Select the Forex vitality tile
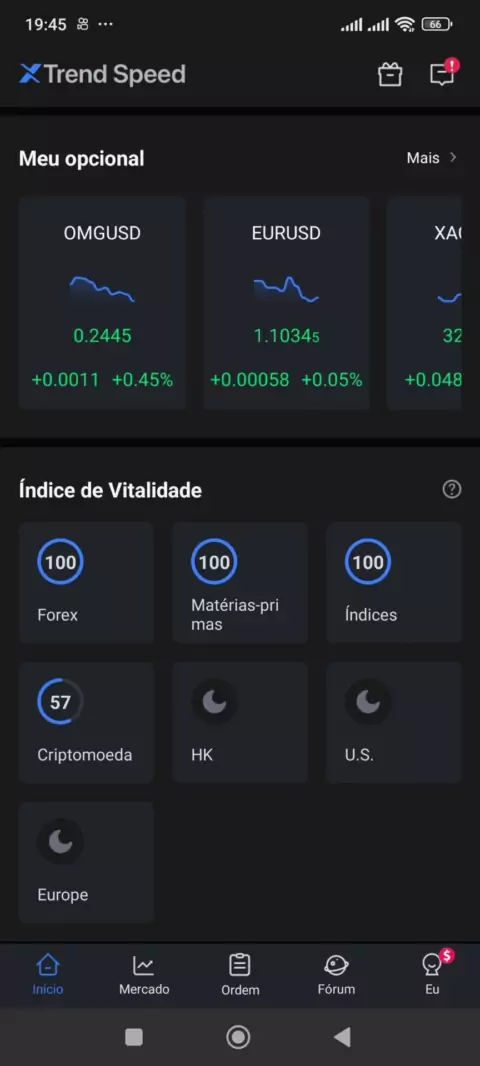480x1066 pixels. 86,583
